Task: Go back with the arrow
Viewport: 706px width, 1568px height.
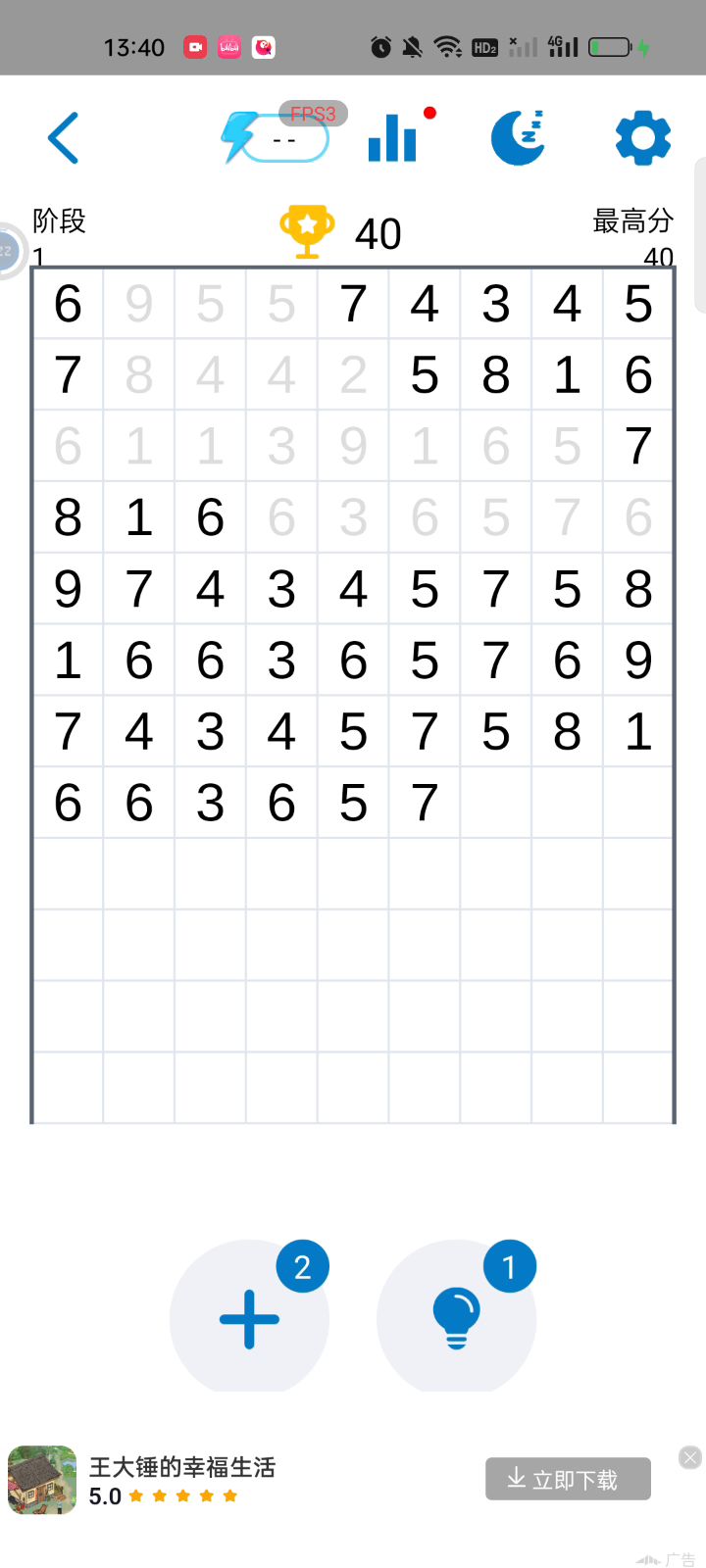Action: 64,138
